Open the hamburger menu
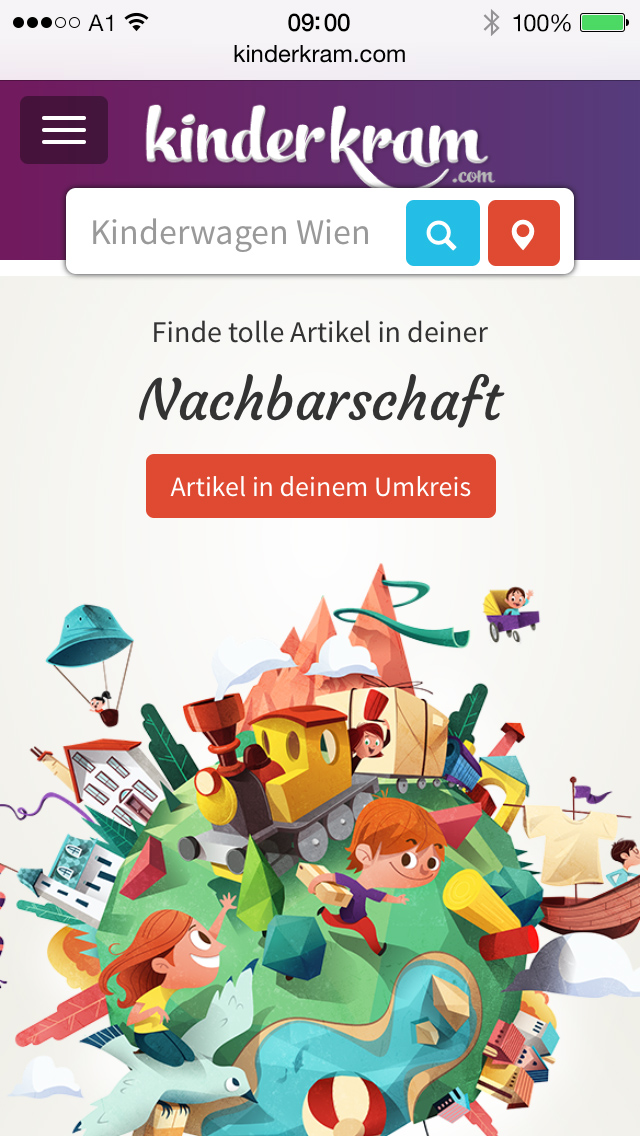 tap(64, 130)
